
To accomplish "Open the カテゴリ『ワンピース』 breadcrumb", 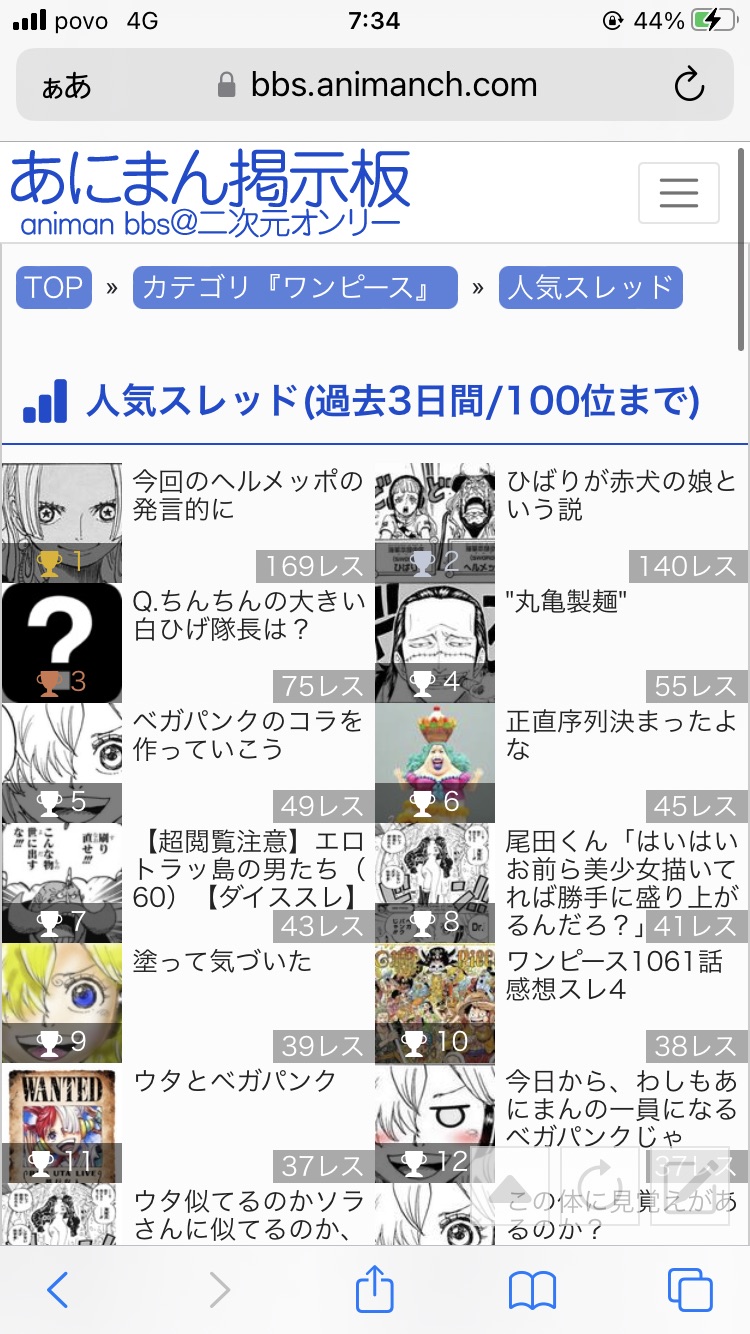I will (295, 288).
